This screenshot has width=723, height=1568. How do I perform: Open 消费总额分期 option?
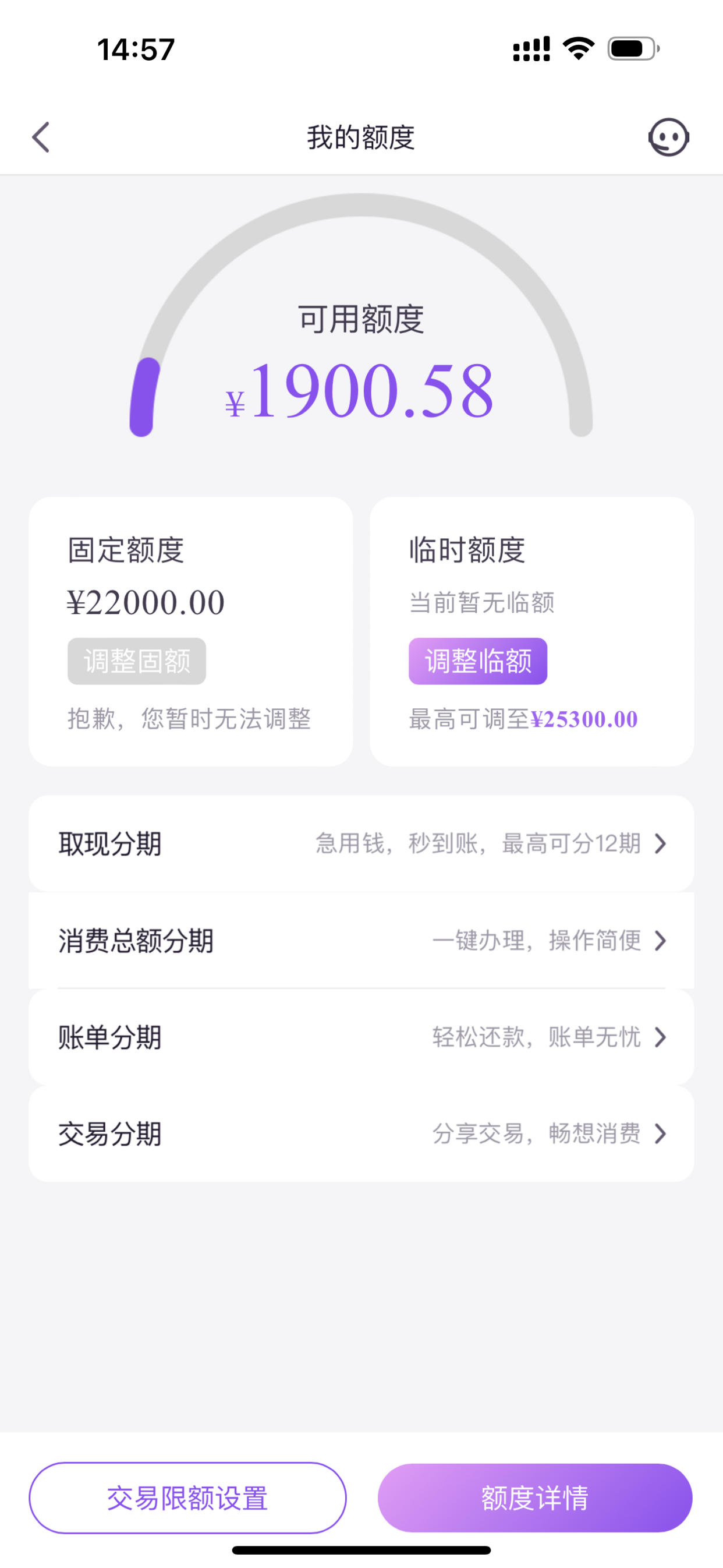point(361,941)
